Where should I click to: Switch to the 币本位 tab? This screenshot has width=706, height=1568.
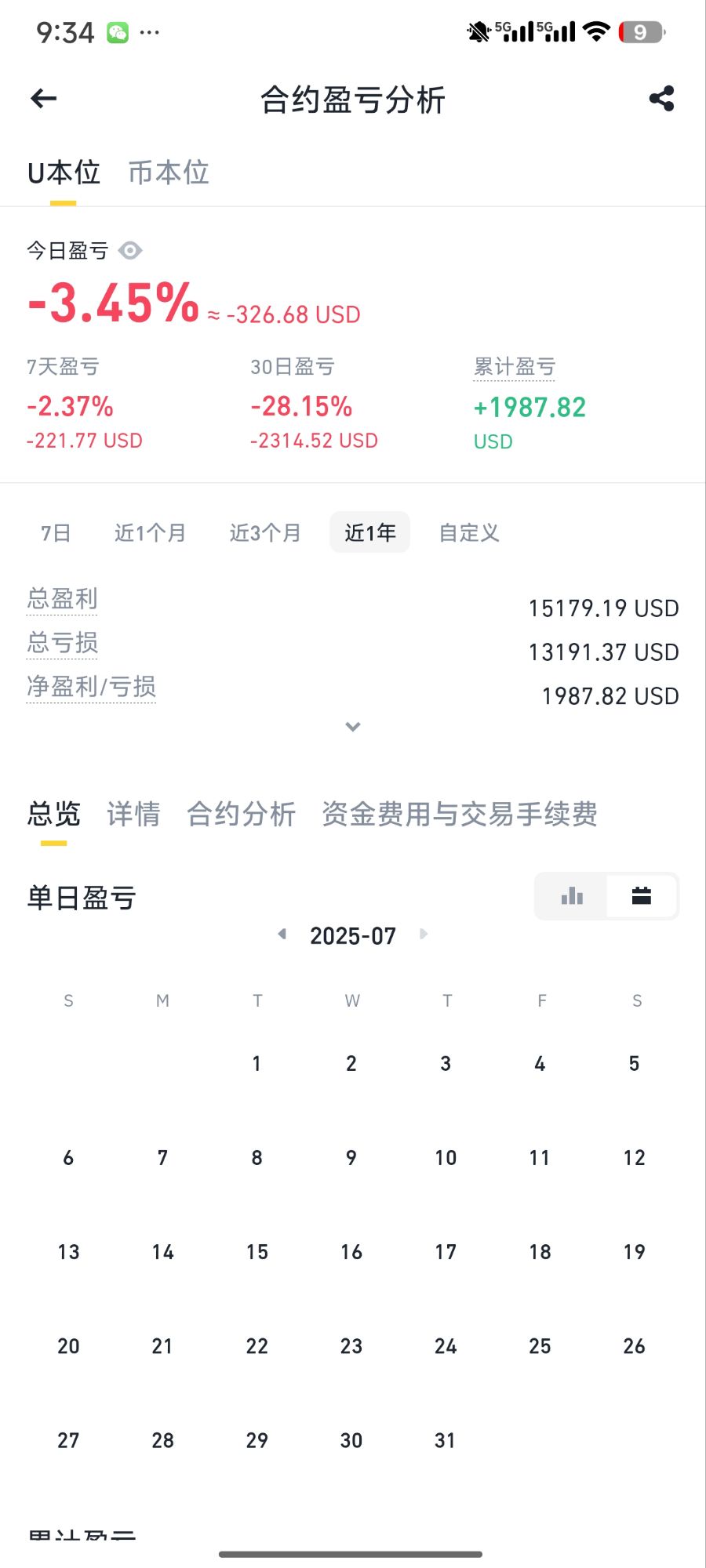169,172
